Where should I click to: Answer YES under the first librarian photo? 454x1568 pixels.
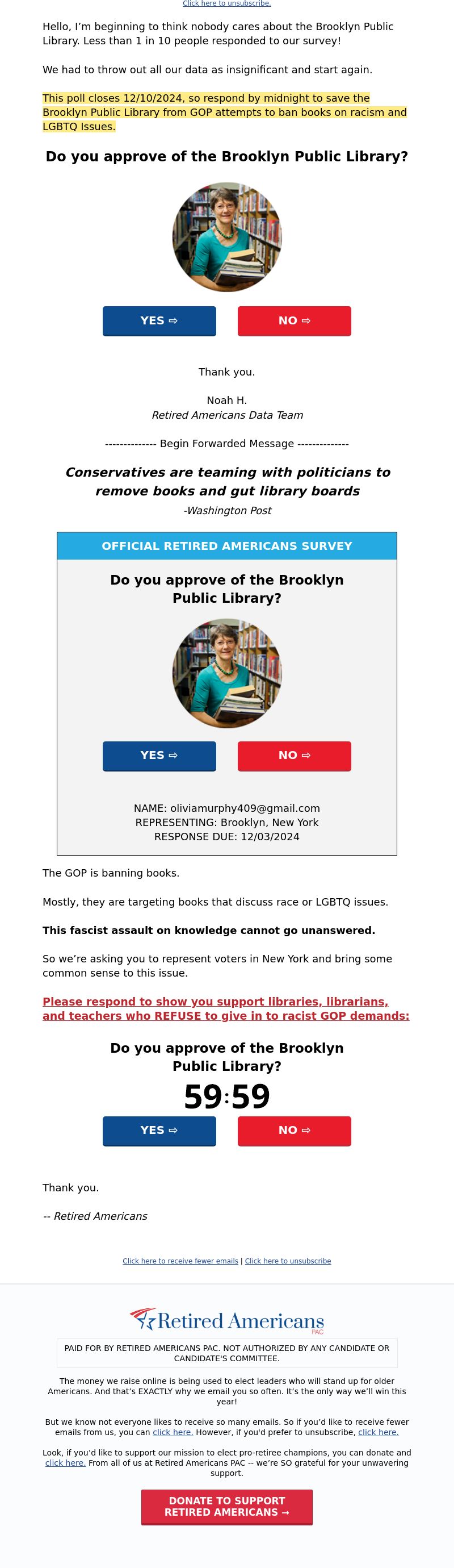pyautogui.click(x=159, y=321)
